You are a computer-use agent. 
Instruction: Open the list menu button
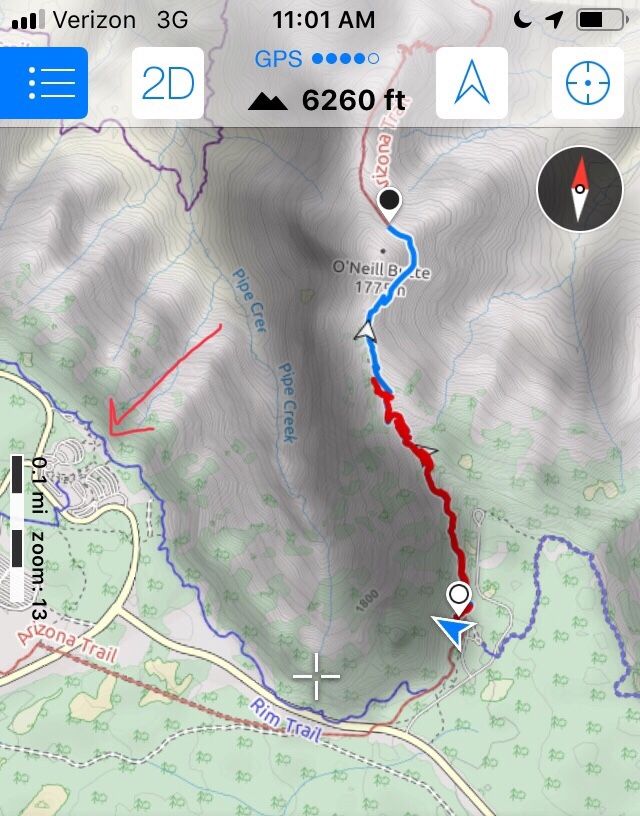click(x=44, y=84)
